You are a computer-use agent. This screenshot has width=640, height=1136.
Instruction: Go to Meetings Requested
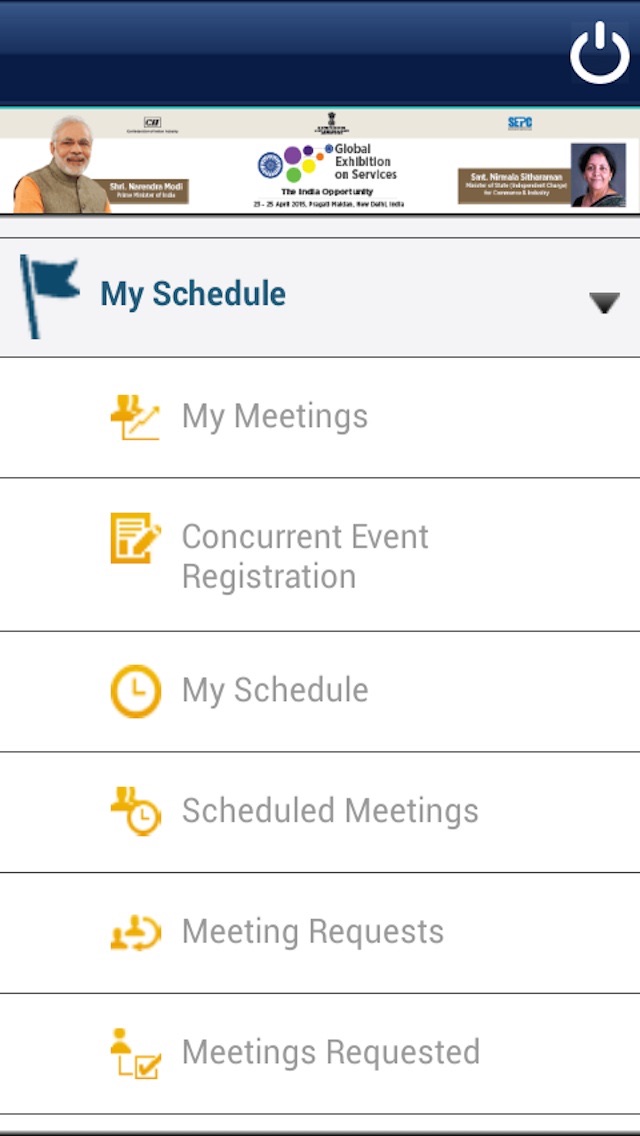pyautogui.click(x=320, y=1053)
